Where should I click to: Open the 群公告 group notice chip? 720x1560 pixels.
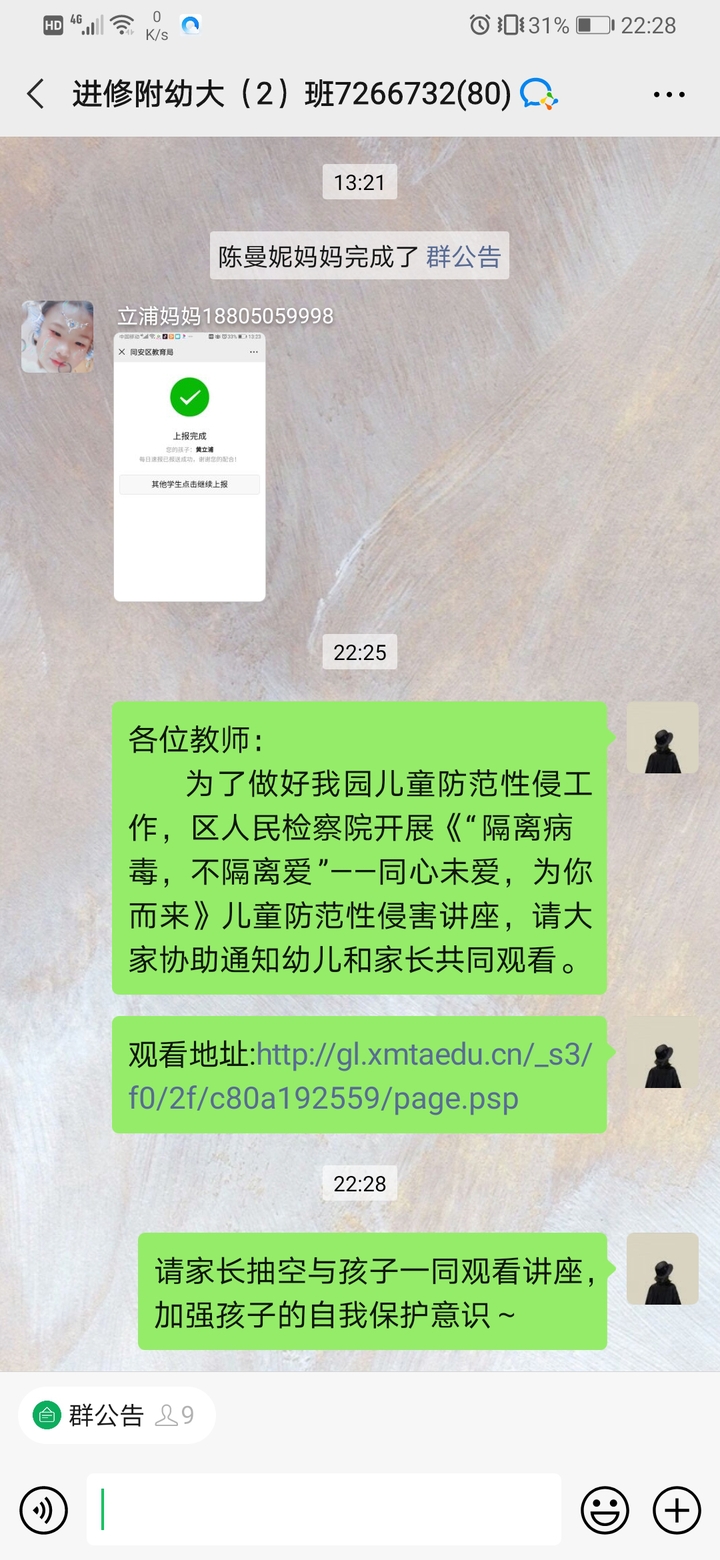coord(114,1415)
